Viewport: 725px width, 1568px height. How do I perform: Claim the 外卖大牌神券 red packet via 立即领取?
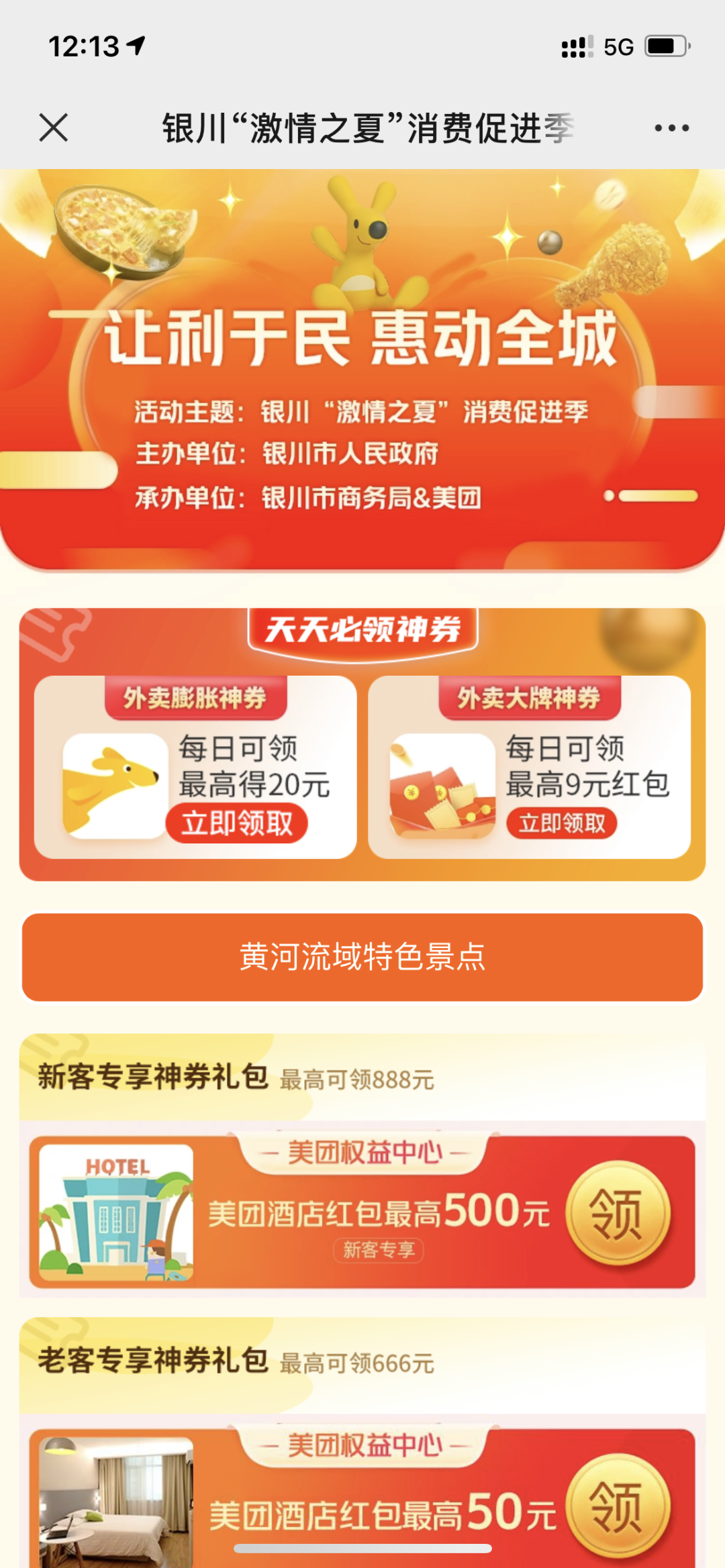[x=562, y=823]
